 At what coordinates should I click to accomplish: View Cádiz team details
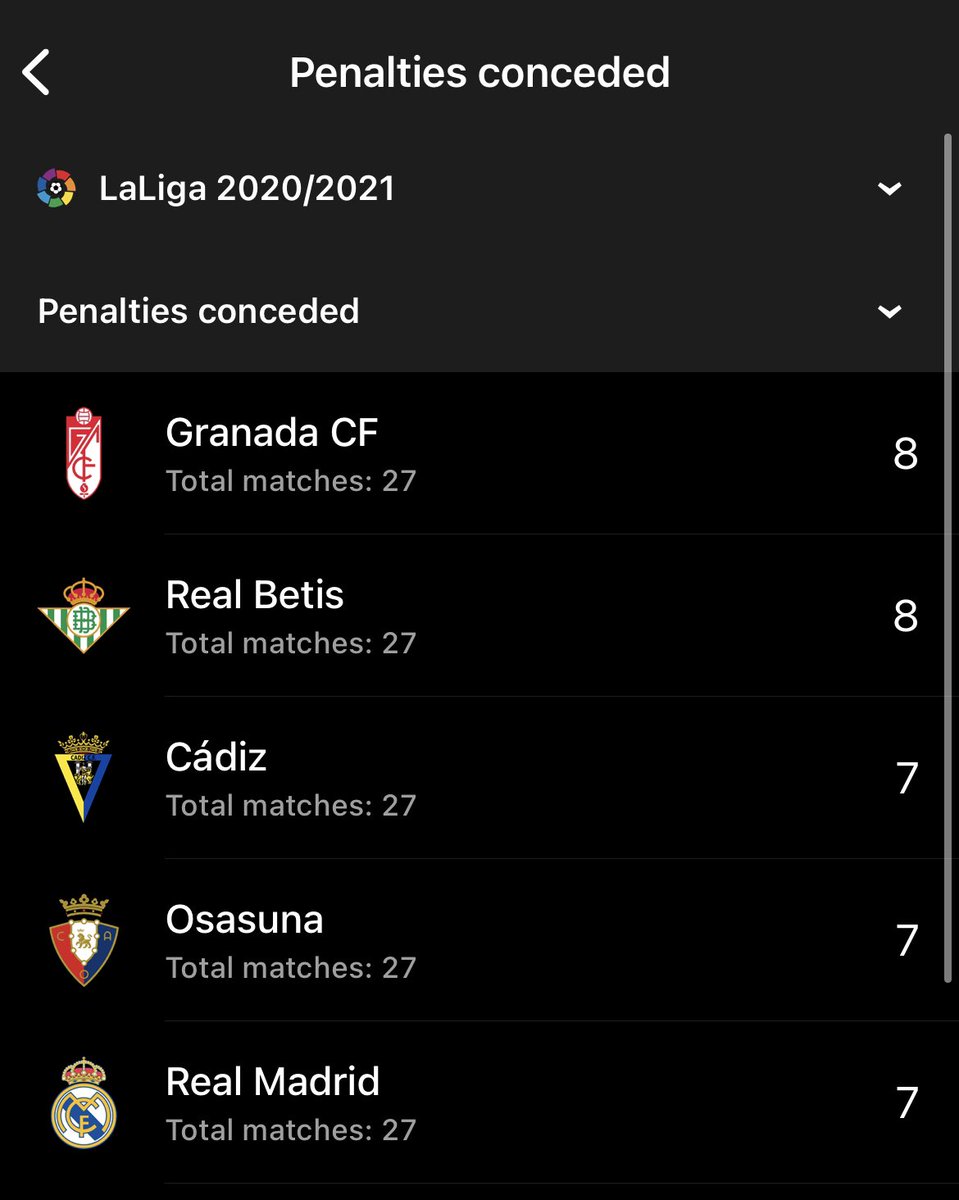(471, 778)
